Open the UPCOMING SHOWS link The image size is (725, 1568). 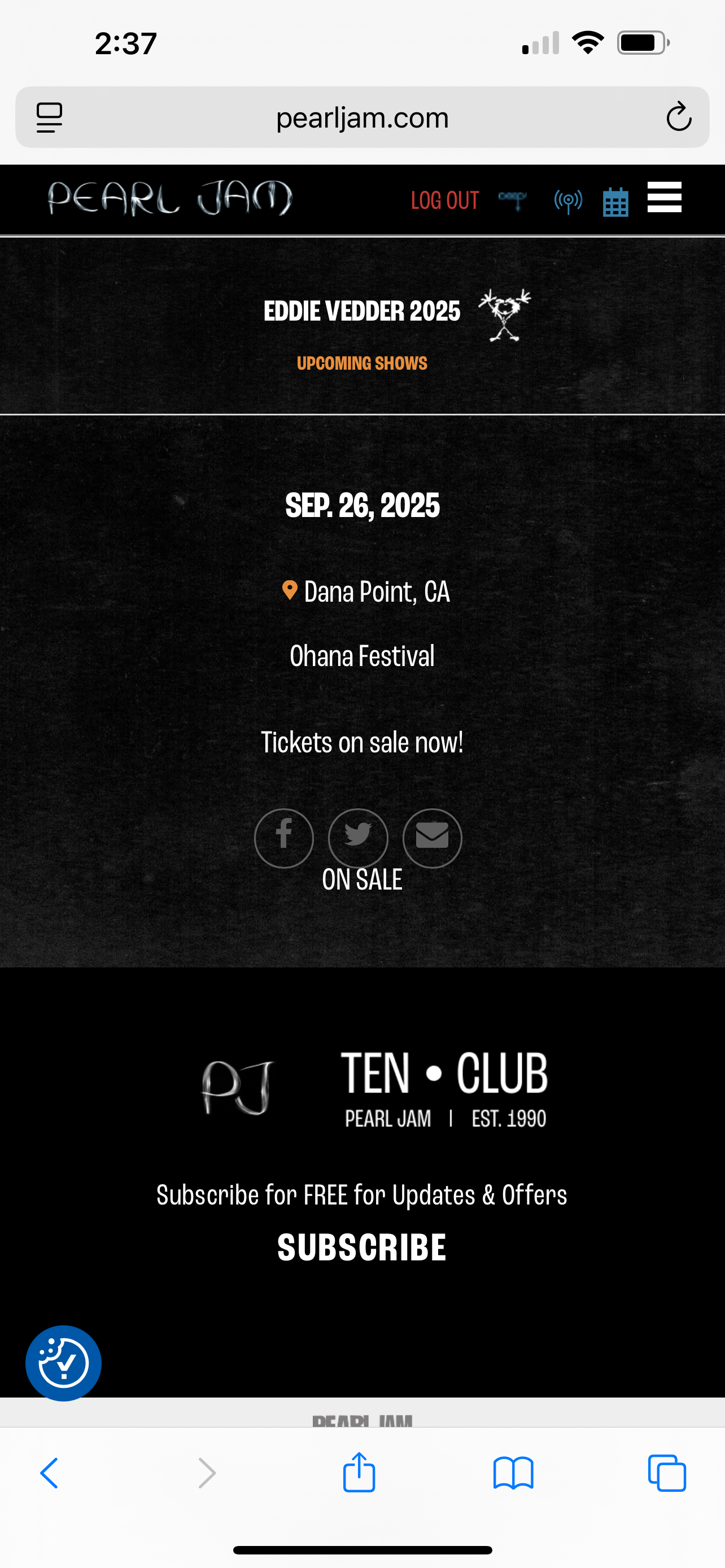pos(361,363)
